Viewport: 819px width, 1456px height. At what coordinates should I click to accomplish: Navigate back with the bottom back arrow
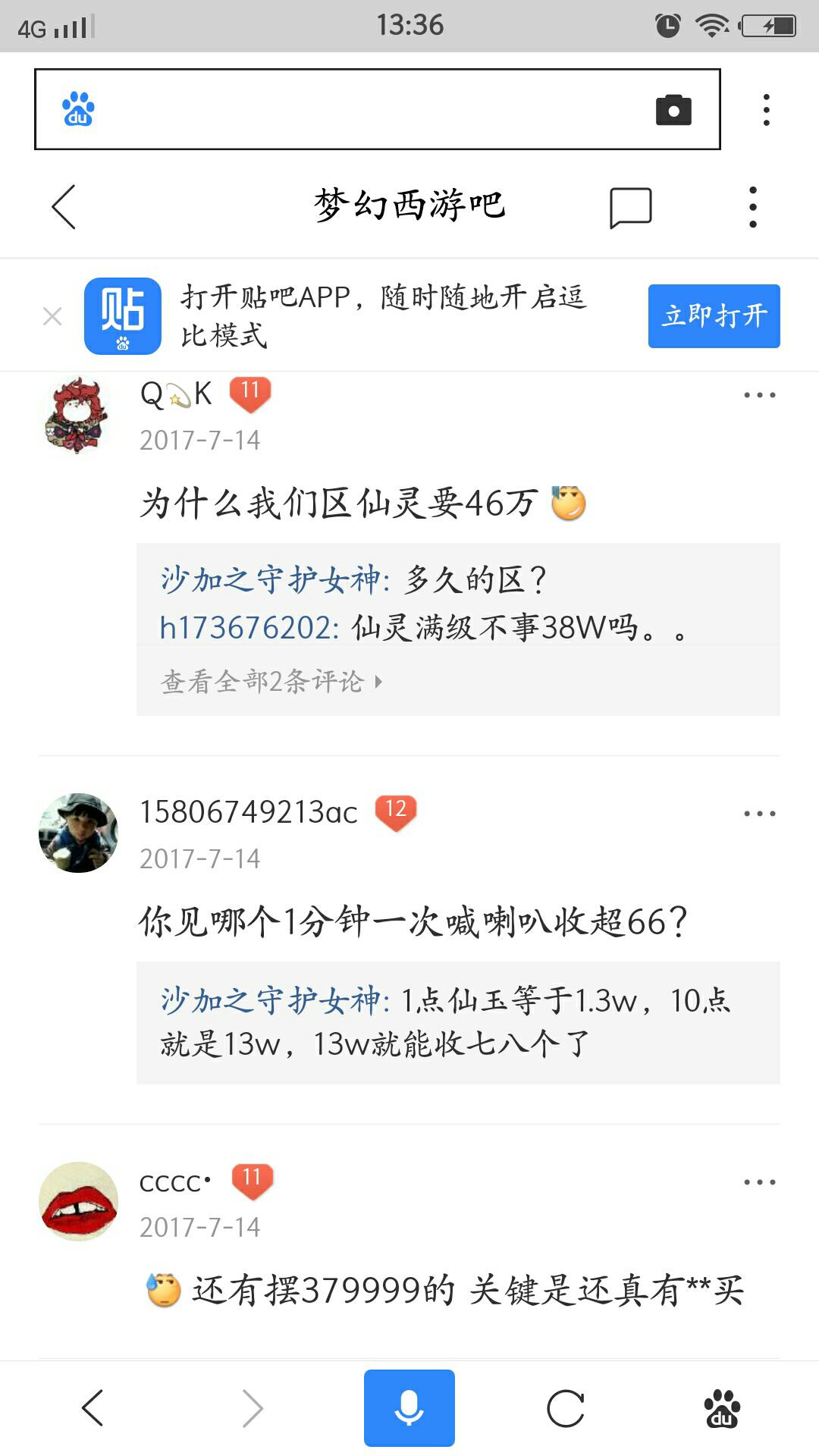click(x=93, y=1408)
